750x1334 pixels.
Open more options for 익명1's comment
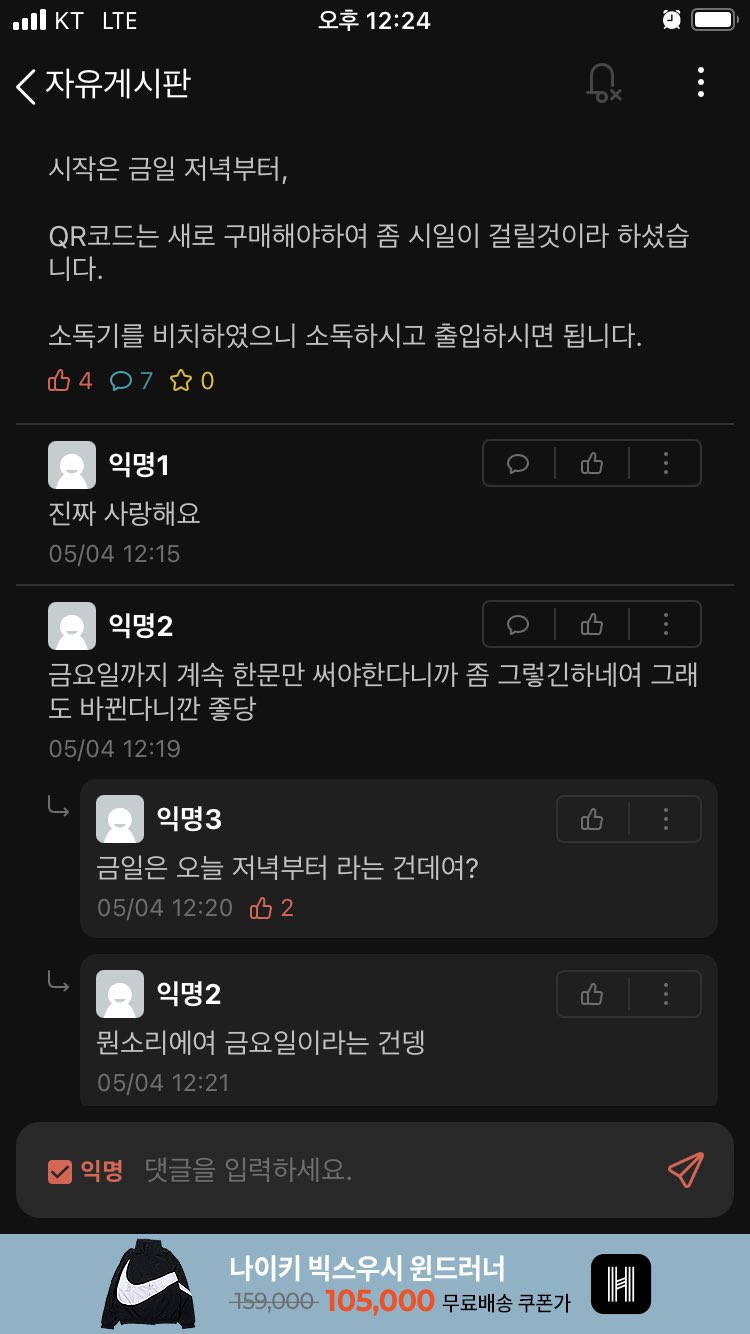click(x=666, y=463)
